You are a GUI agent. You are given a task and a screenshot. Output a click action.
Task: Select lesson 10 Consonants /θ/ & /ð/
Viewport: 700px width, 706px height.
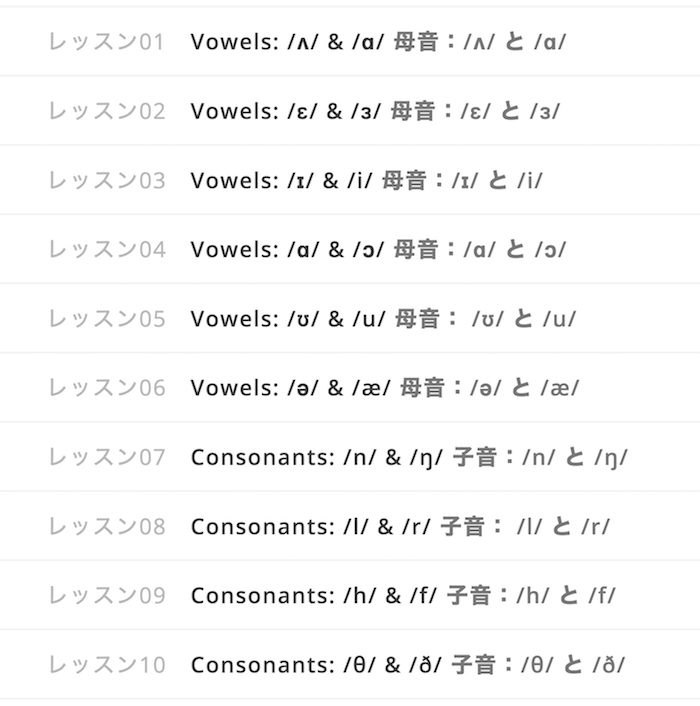tap(409, 664)
